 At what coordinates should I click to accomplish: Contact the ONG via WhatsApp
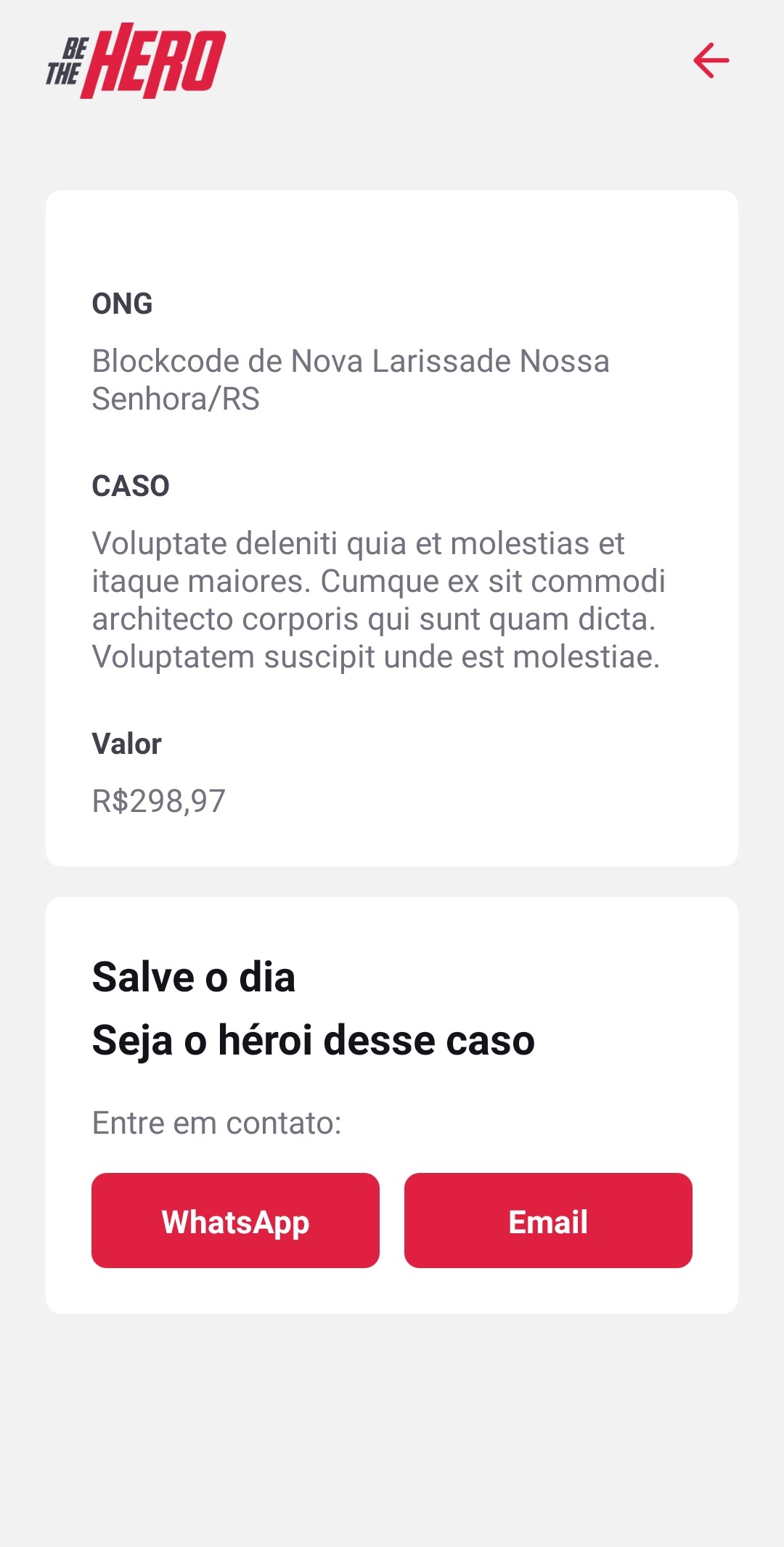coord(235,1220)
